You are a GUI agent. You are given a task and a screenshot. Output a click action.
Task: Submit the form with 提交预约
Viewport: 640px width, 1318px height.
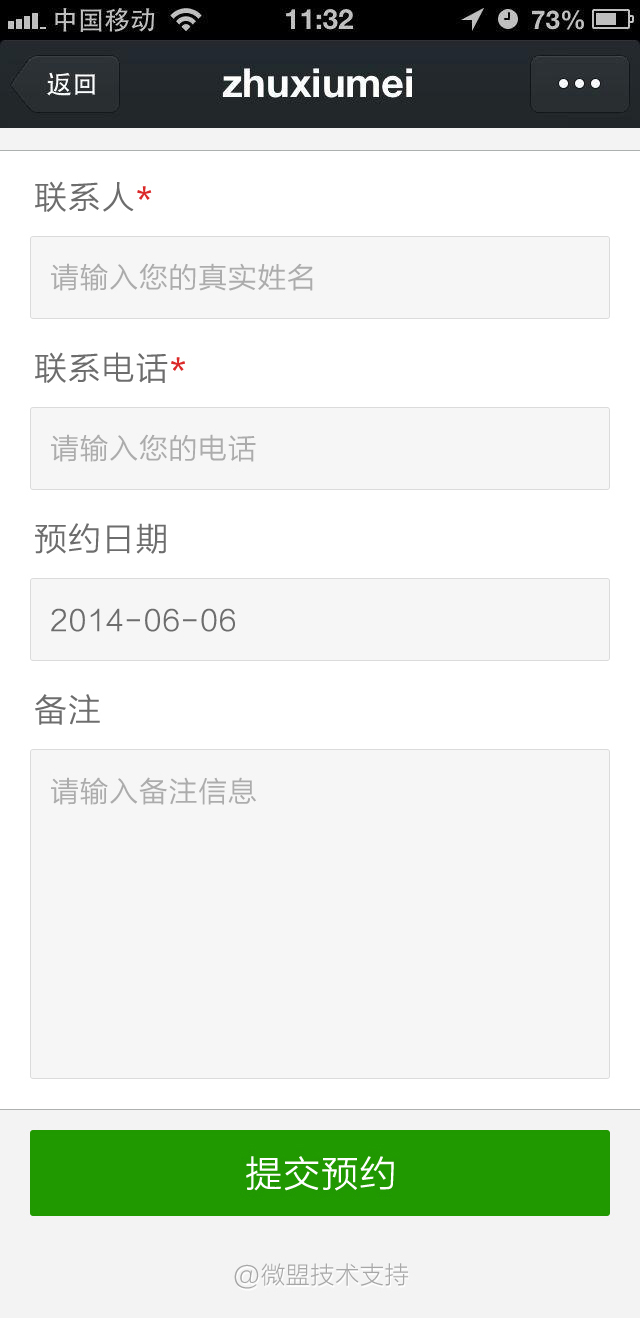point(320,1173)
